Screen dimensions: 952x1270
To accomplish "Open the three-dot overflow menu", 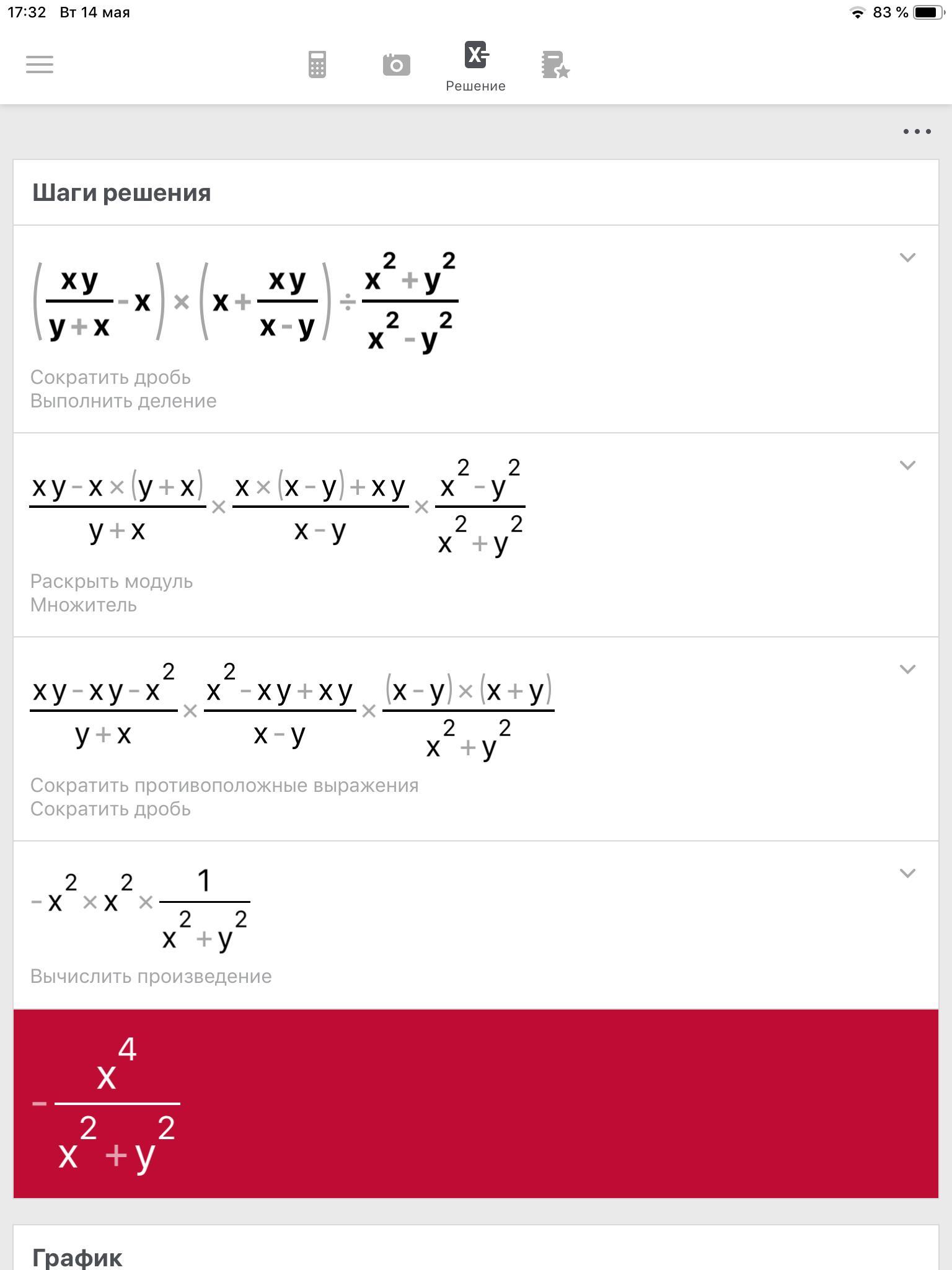I will coord(917,131).
